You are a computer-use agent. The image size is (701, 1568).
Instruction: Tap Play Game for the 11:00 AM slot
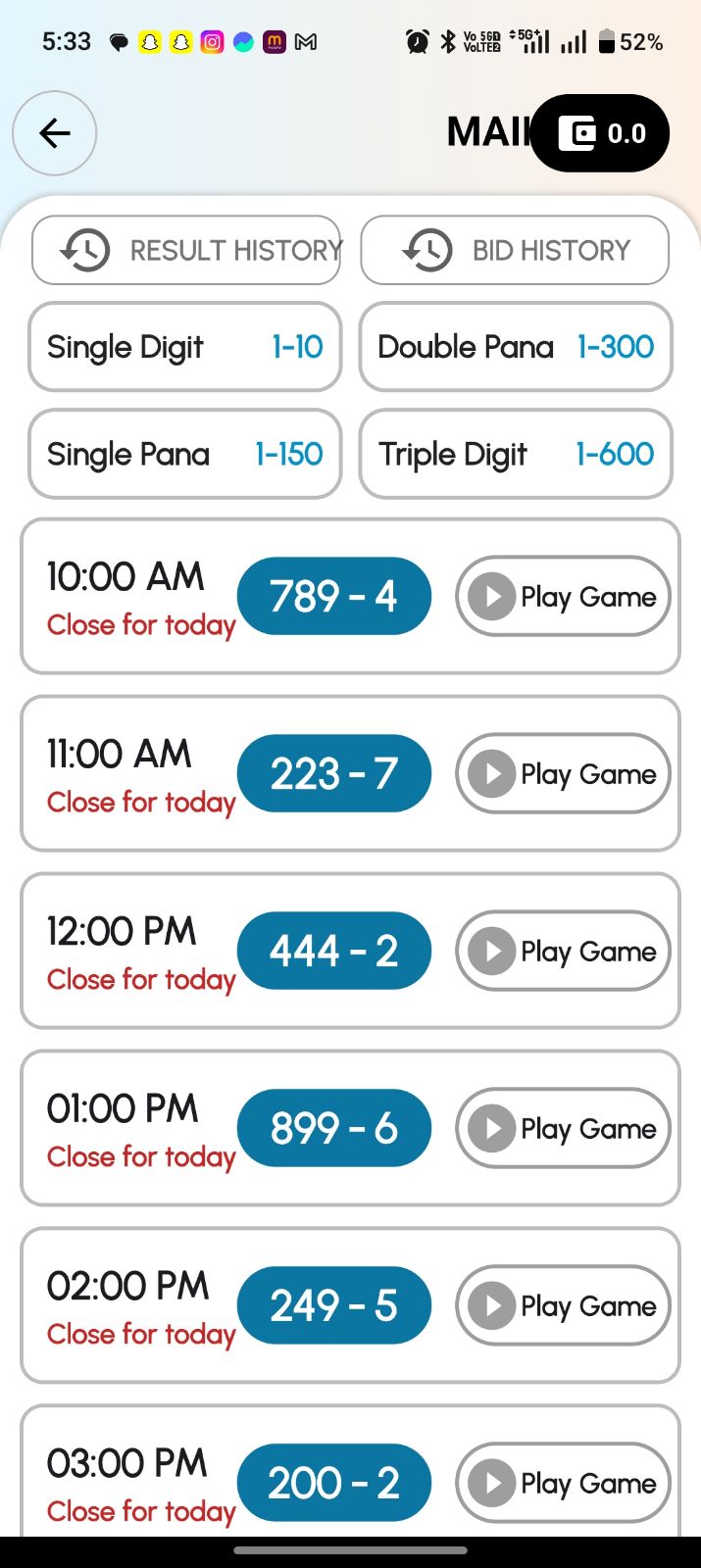tap(563, 774)
